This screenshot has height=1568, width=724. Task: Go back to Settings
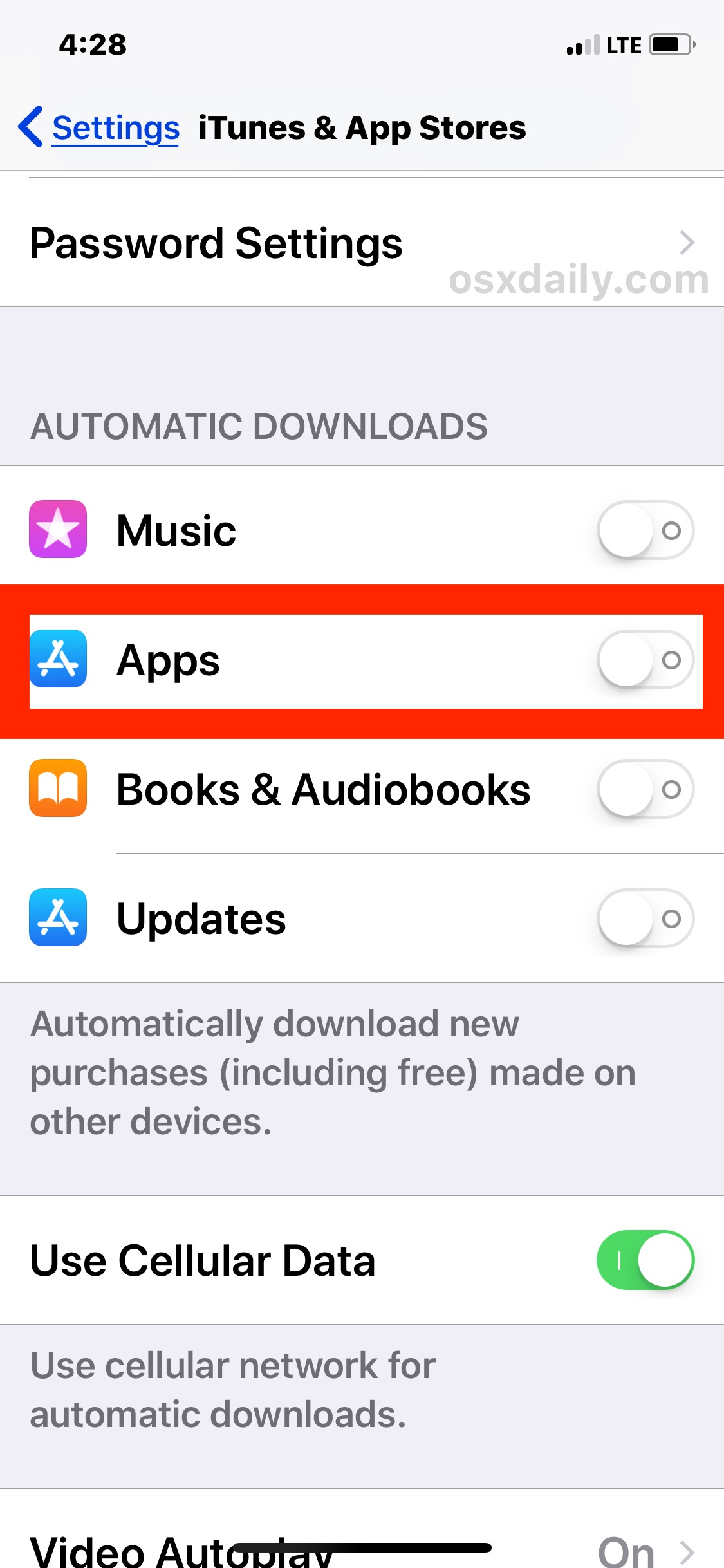(99, 127)
